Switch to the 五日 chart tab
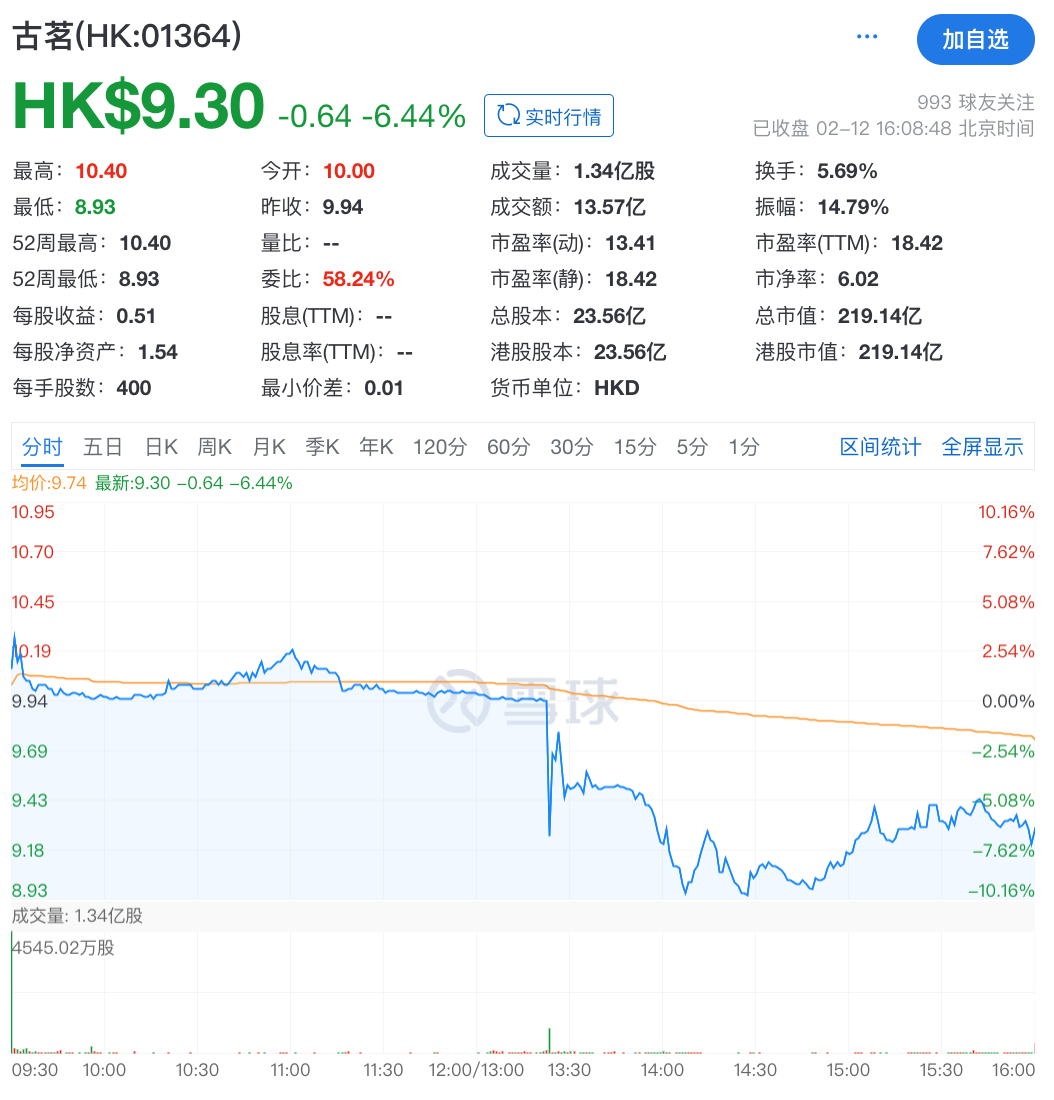This screenshot has width=1054, height=1100. click(x=103, y=447)
